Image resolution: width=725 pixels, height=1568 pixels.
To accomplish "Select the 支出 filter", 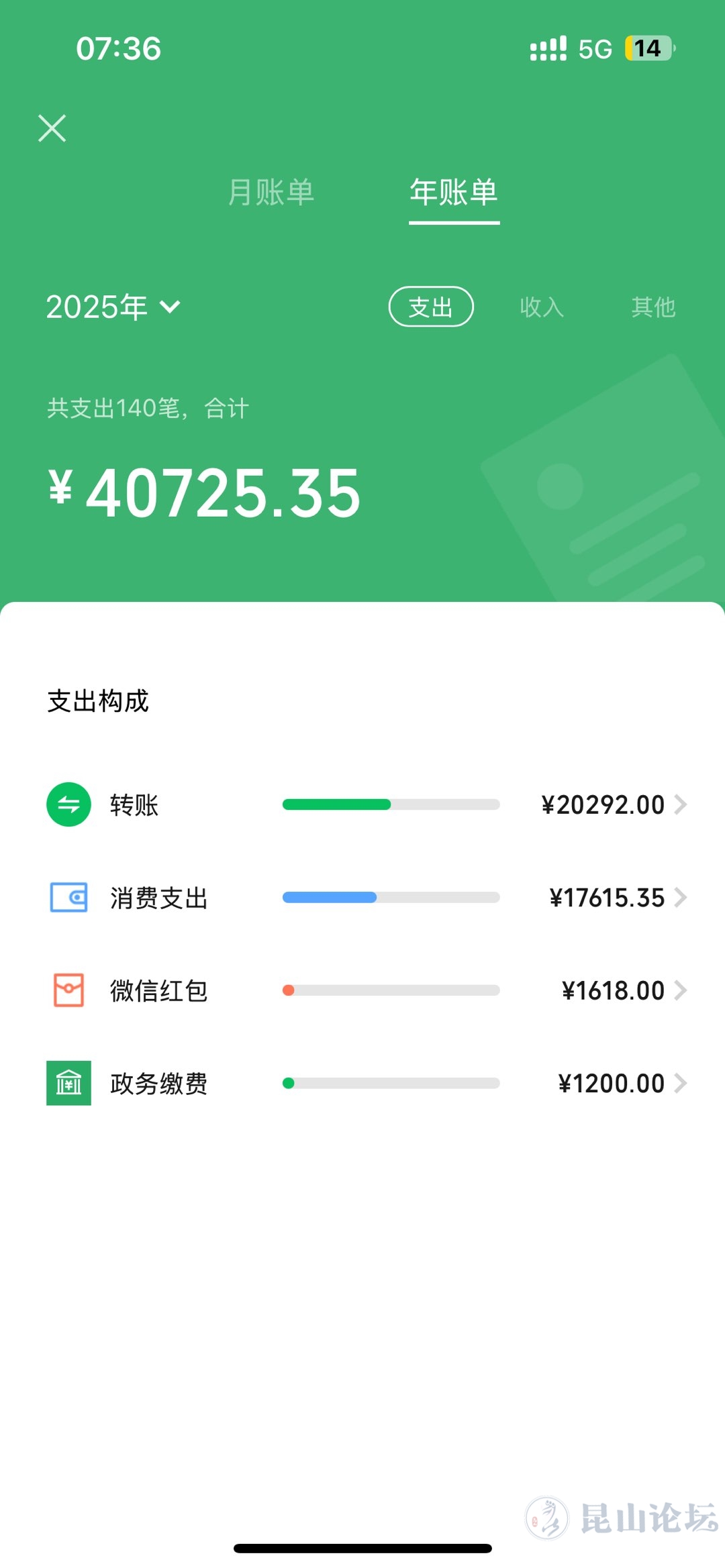I will (x=431, y=307).
